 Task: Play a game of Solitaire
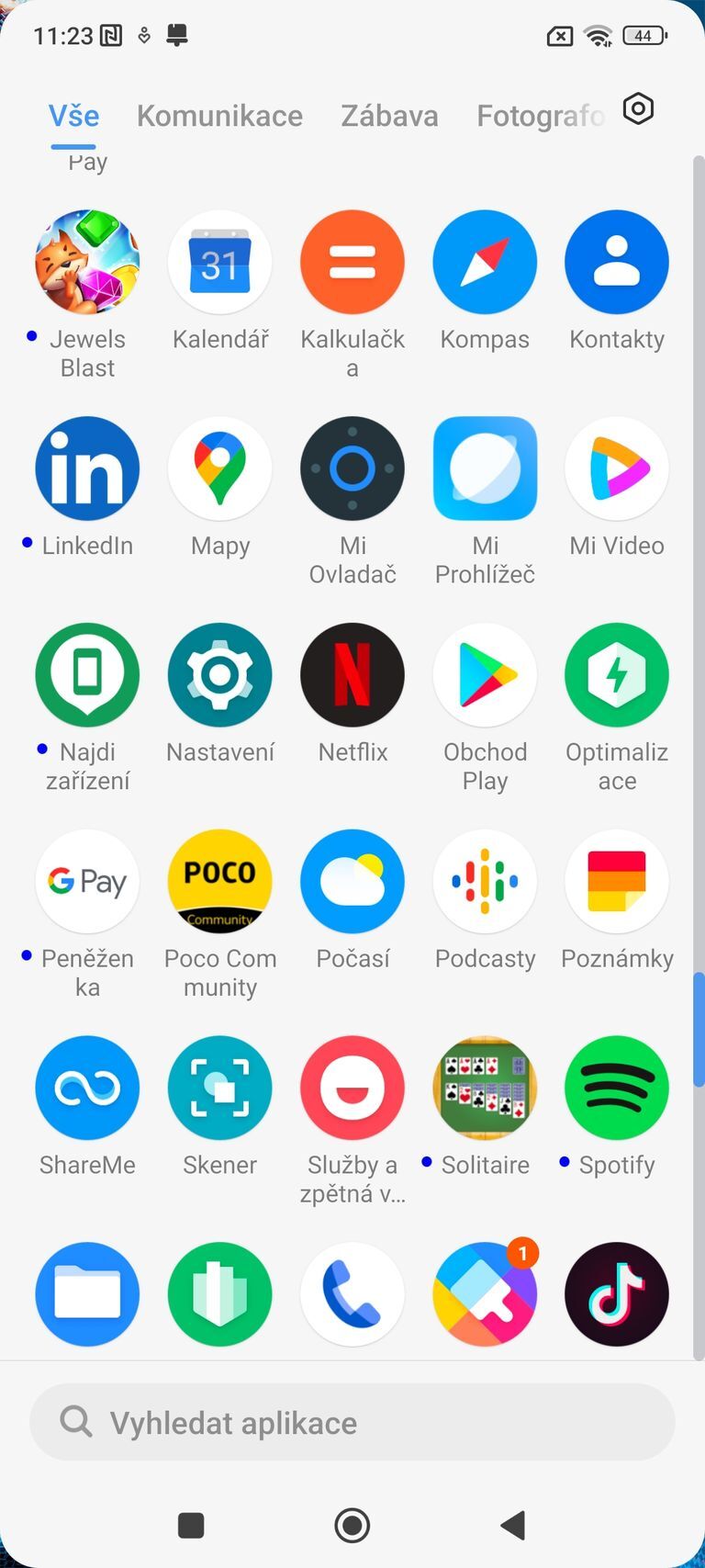[x=485, y=1088]
